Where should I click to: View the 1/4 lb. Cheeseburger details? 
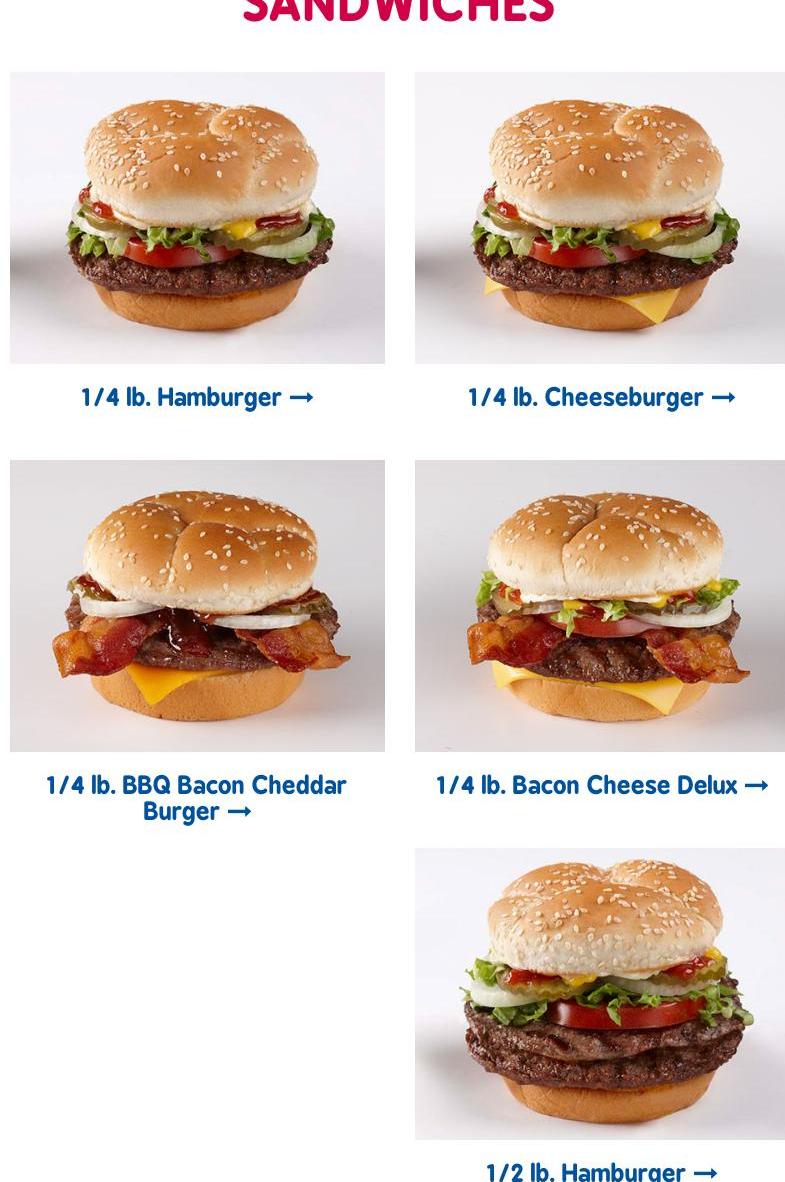pos(601,397)
